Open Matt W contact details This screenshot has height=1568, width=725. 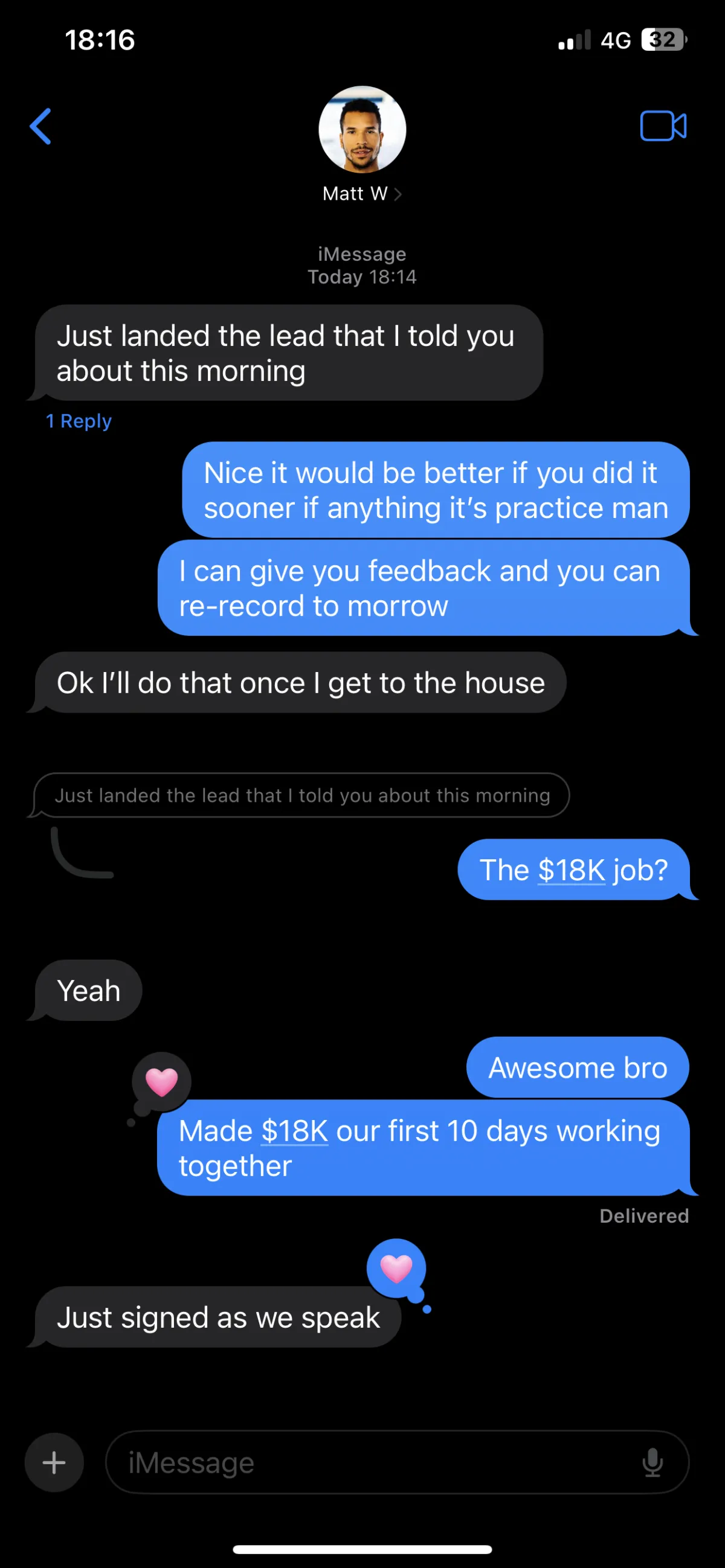[x=362, y=194]
